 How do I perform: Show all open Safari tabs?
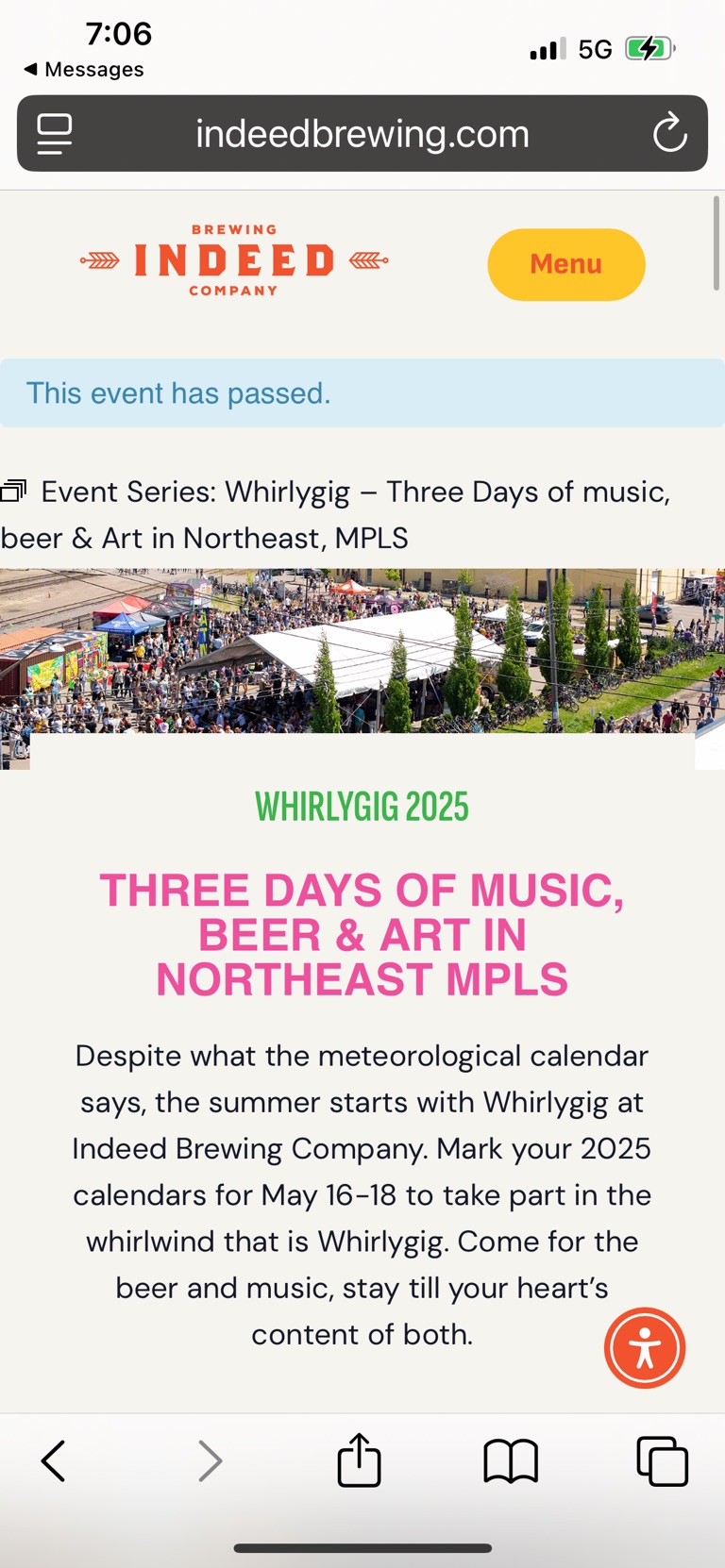(662, 1460)
